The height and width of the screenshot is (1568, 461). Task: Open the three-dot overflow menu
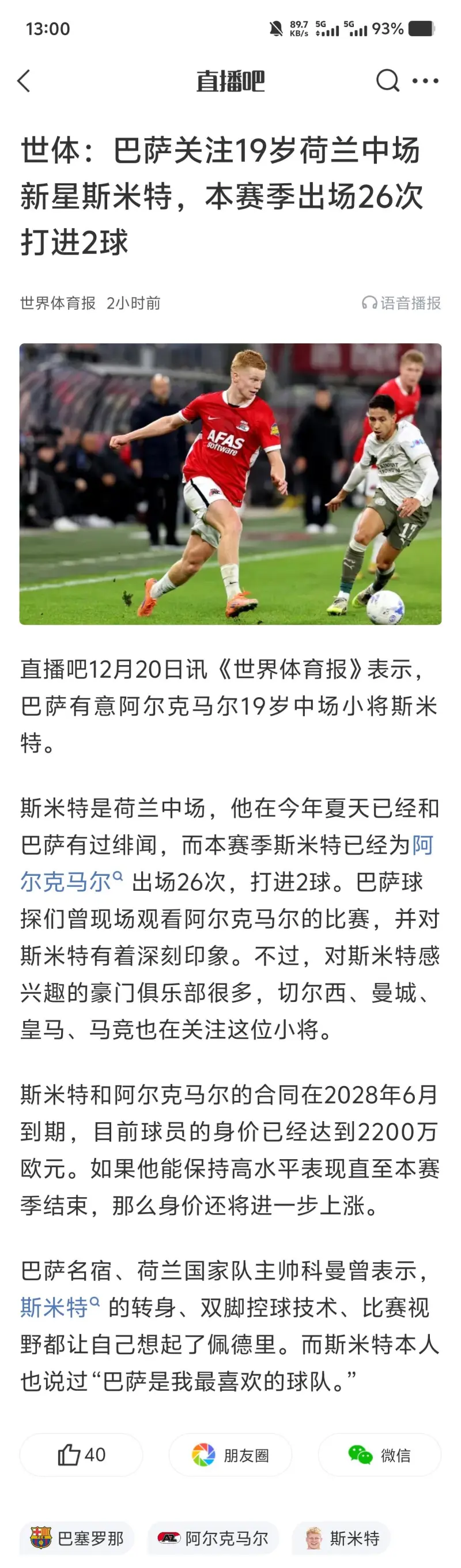point(425,81)
